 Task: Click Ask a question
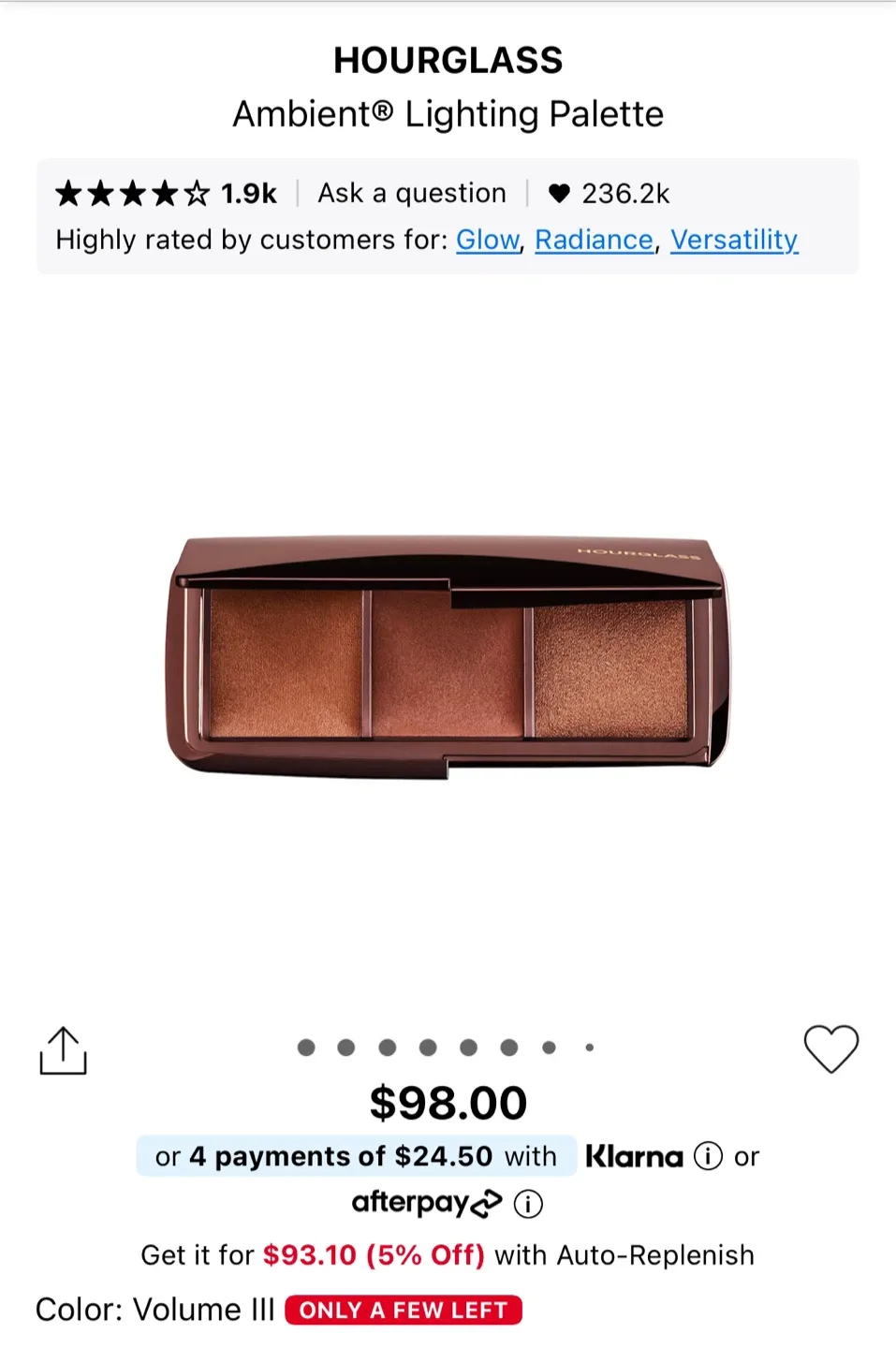tap(412, 192)
